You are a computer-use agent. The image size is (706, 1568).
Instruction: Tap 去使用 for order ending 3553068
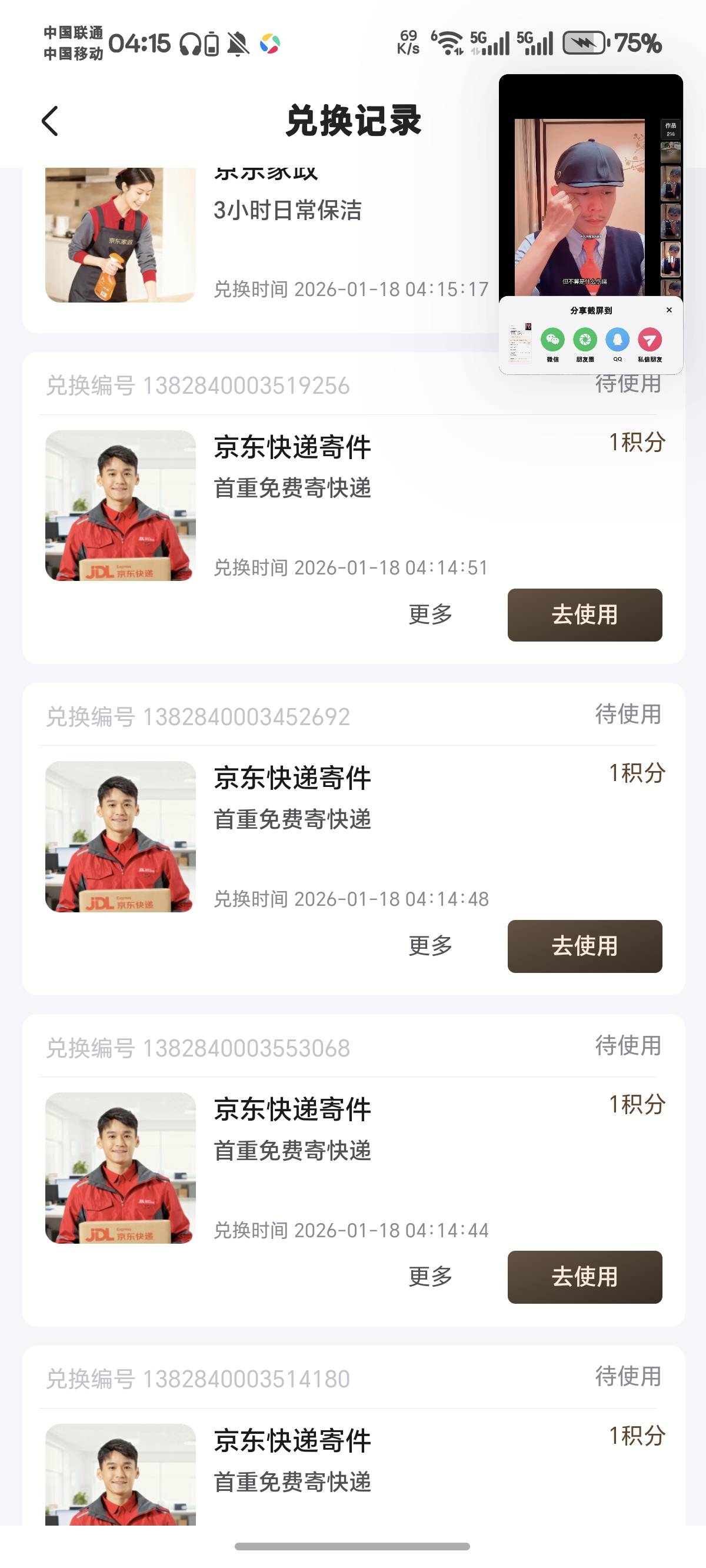point(584,1277)
